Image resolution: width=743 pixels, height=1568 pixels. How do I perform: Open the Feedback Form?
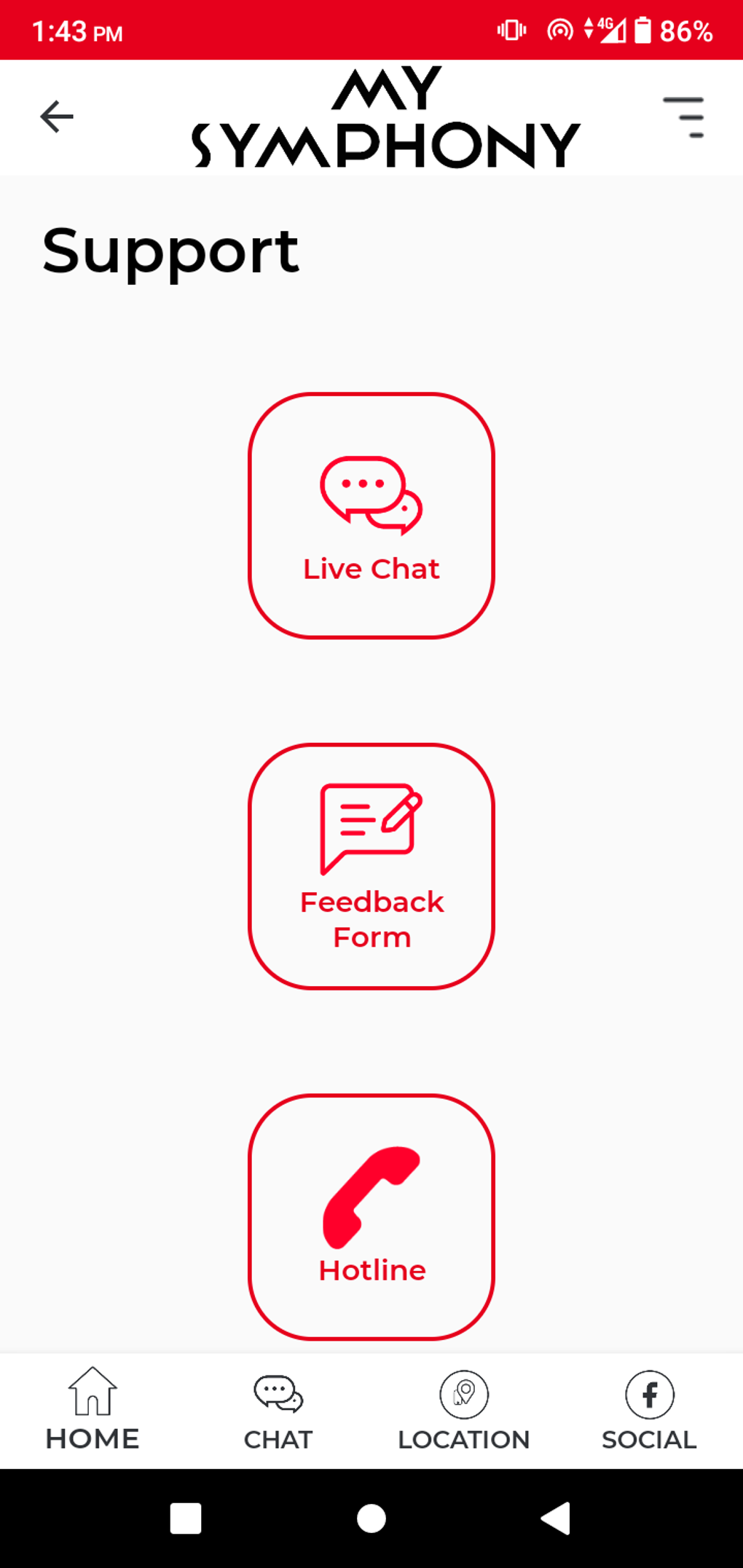371,866
